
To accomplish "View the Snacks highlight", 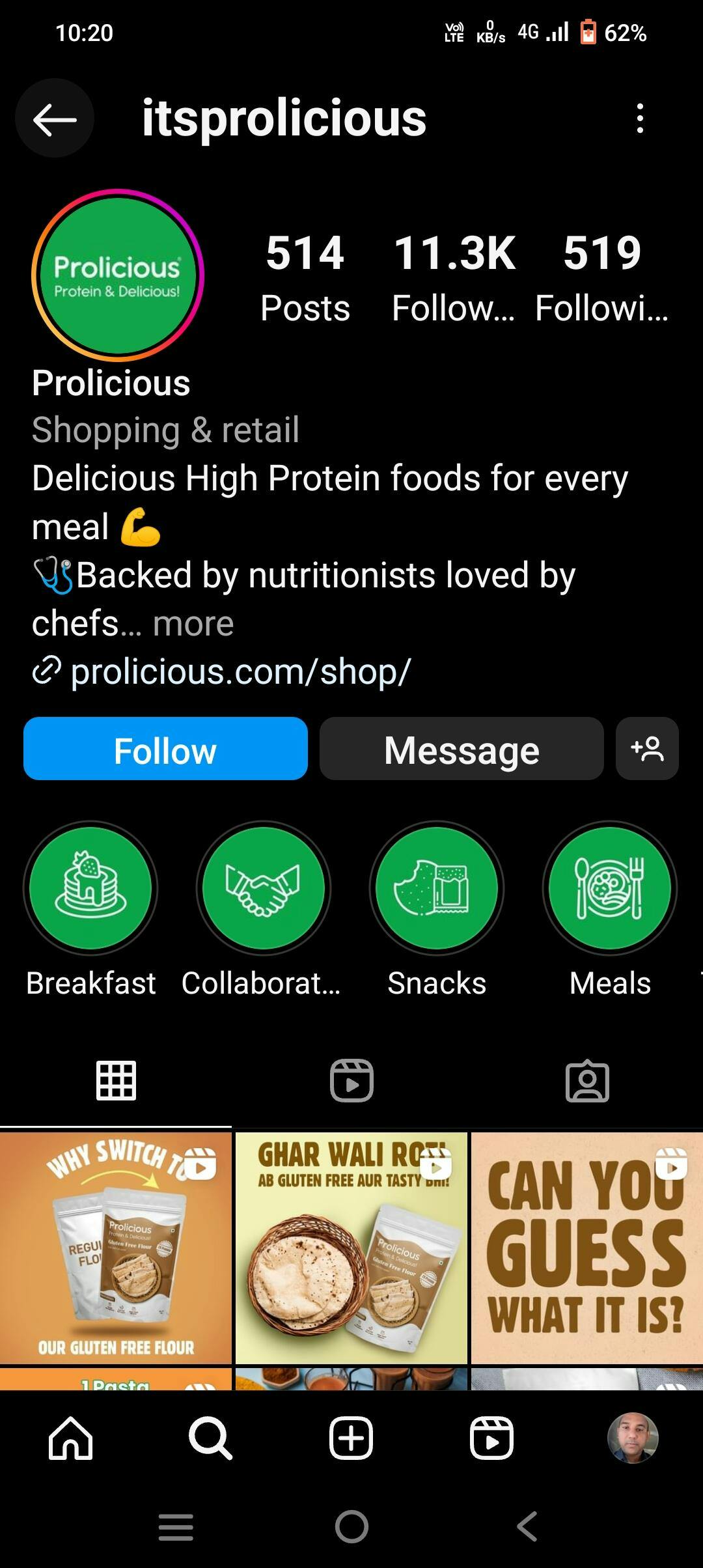I will tap(437, 888).
